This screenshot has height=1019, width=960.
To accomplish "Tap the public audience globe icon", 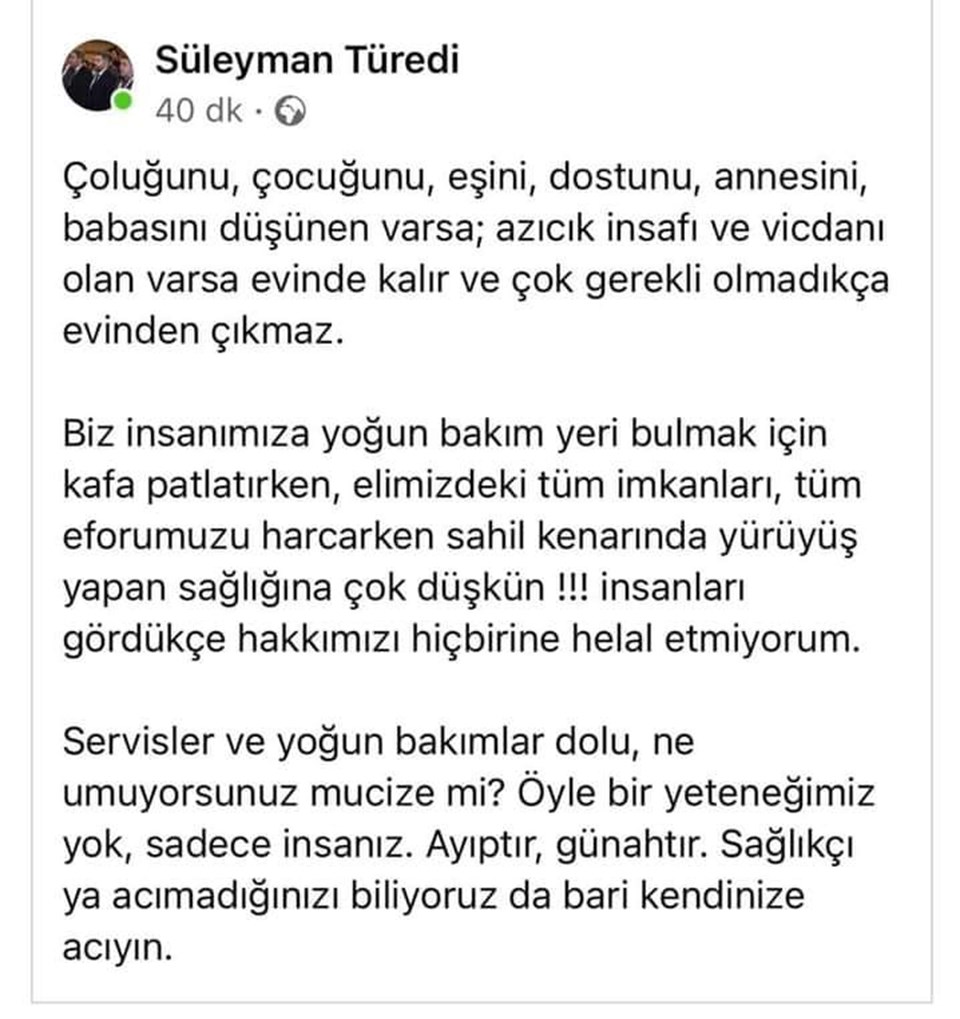I will [290, 110].
